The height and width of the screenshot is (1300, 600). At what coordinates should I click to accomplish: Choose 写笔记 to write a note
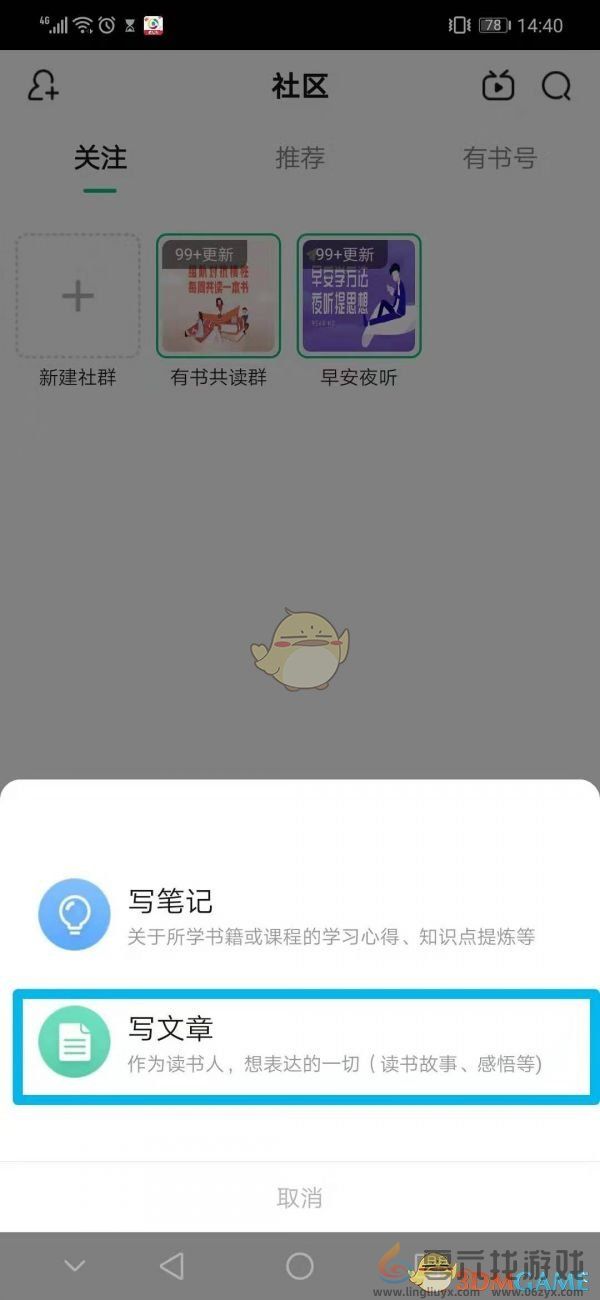pyautogui.click(x=300, y=915)
